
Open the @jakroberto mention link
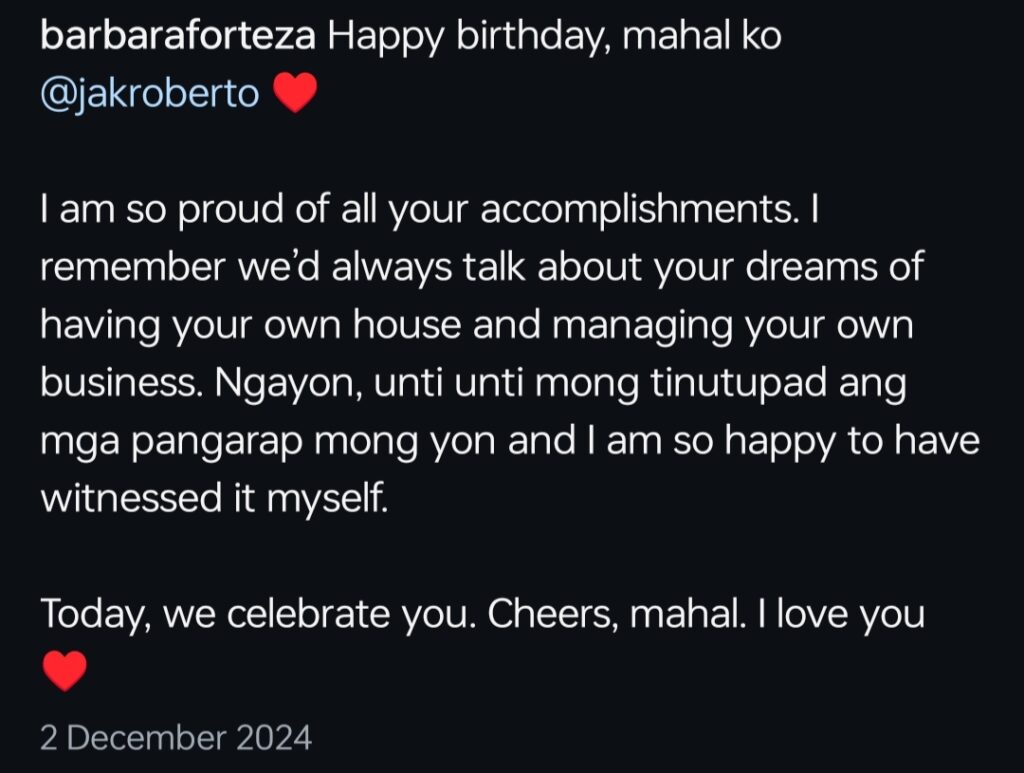(150, 95)
